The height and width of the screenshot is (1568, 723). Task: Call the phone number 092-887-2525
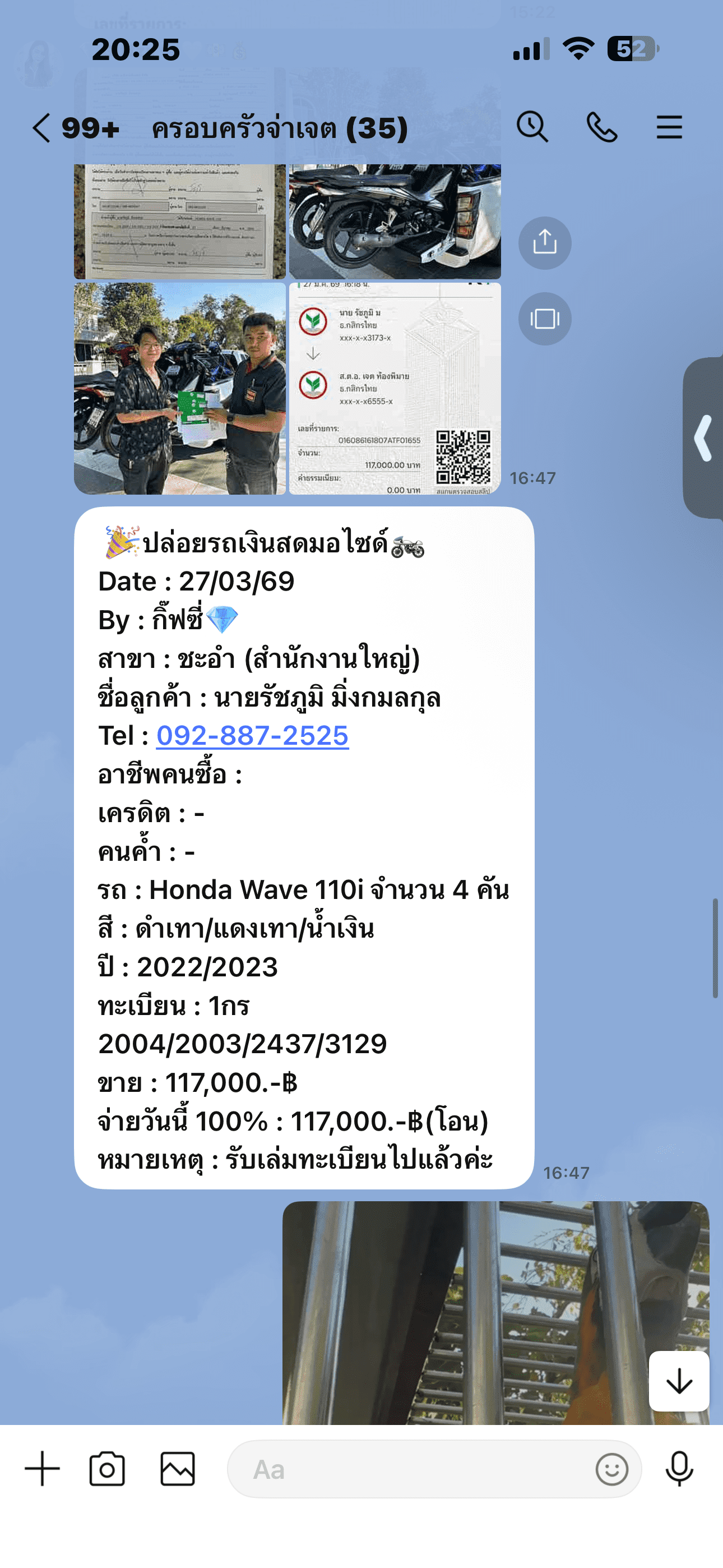point(253,736)
